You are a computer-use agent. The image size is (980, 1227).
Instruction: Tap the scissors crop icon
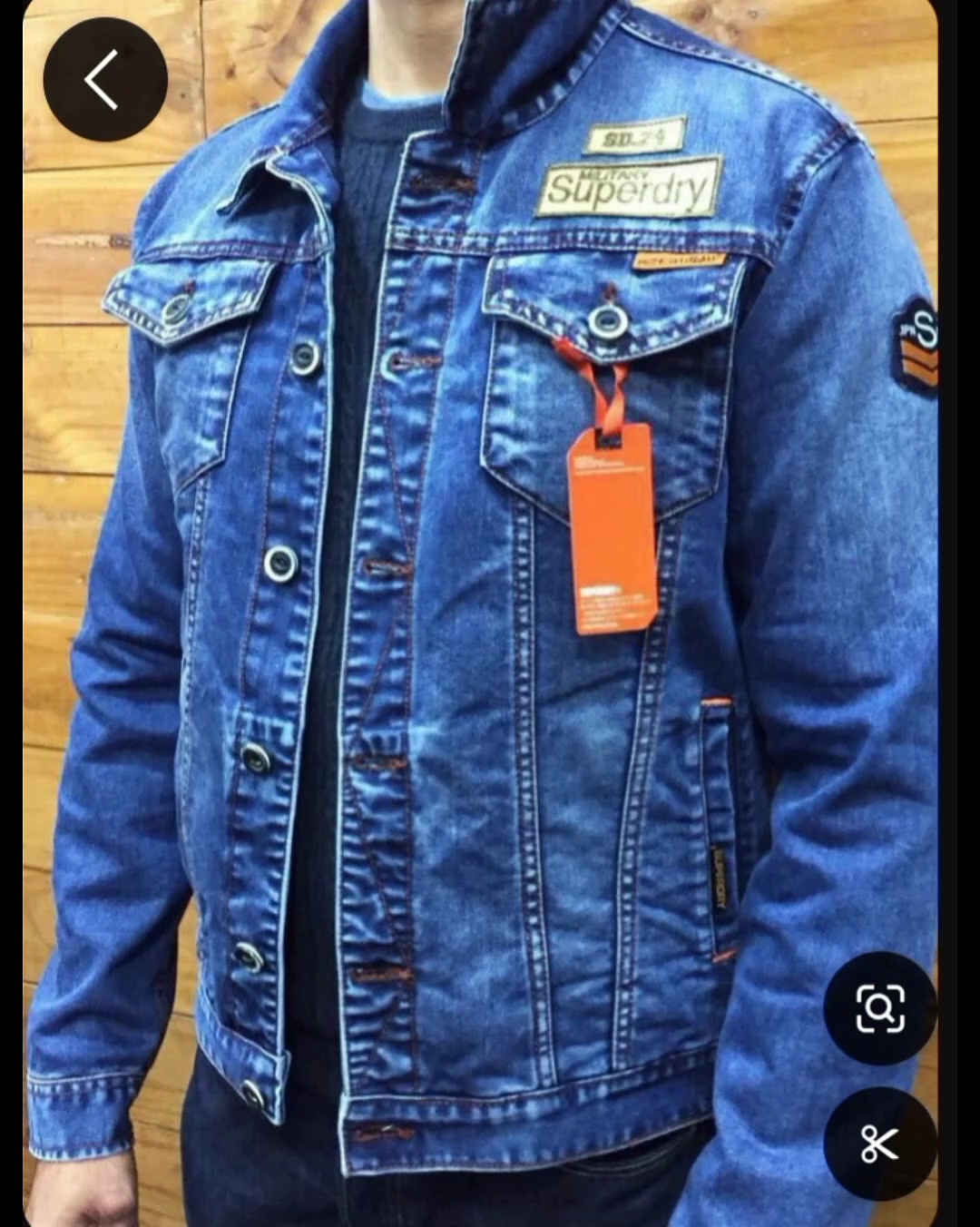879,1144
